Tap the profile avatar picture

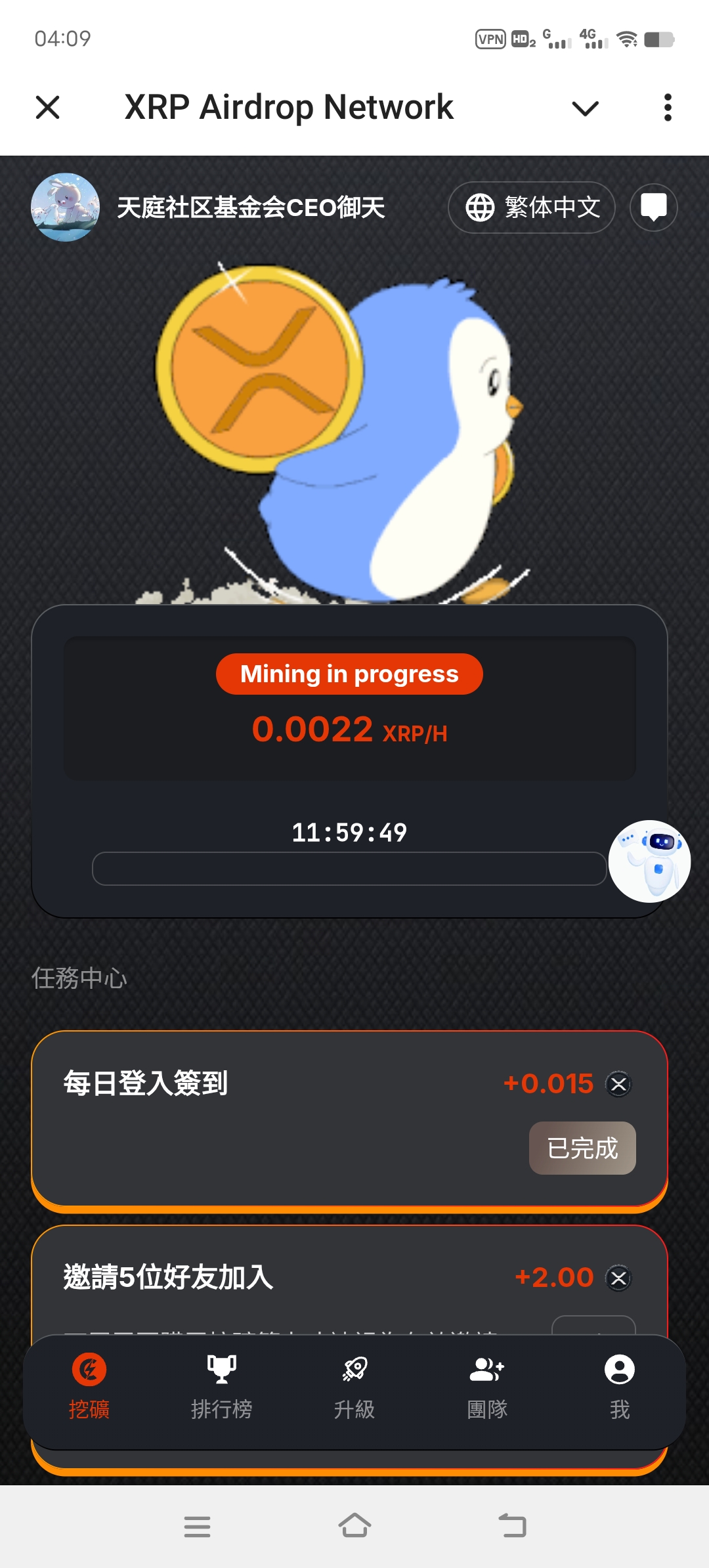[x=65, y=207]
